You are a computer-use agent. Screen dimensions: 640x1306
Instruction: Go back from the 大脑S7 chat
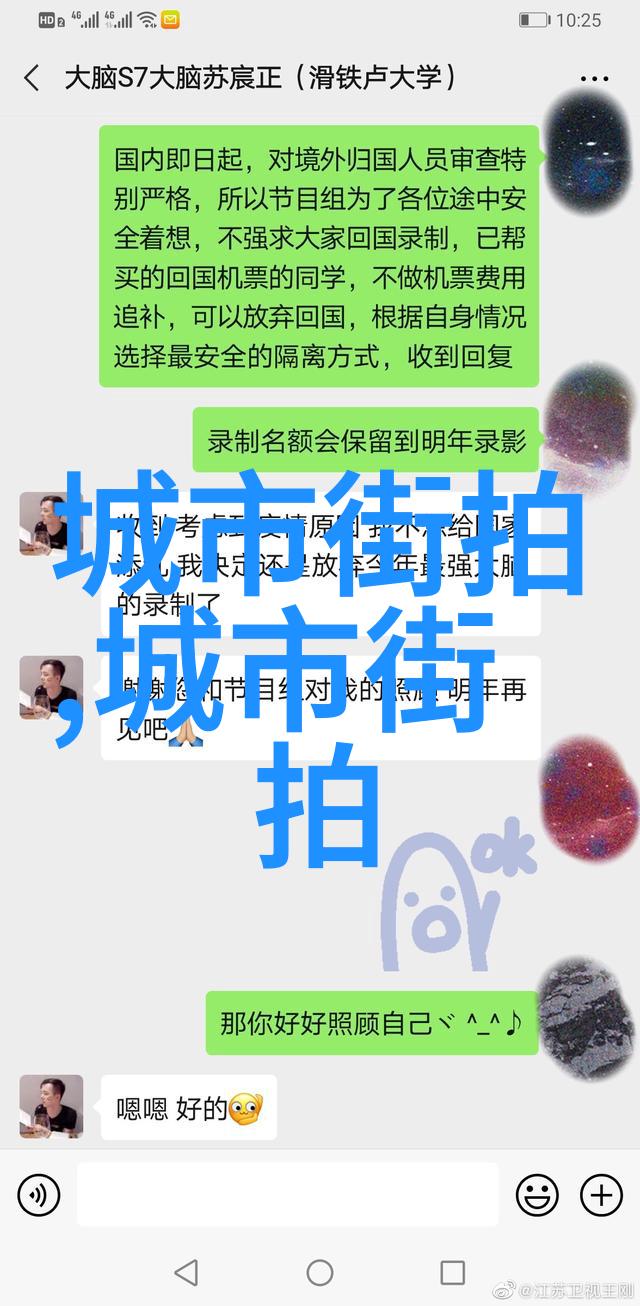pyautogui.click(x=32, y=78)
